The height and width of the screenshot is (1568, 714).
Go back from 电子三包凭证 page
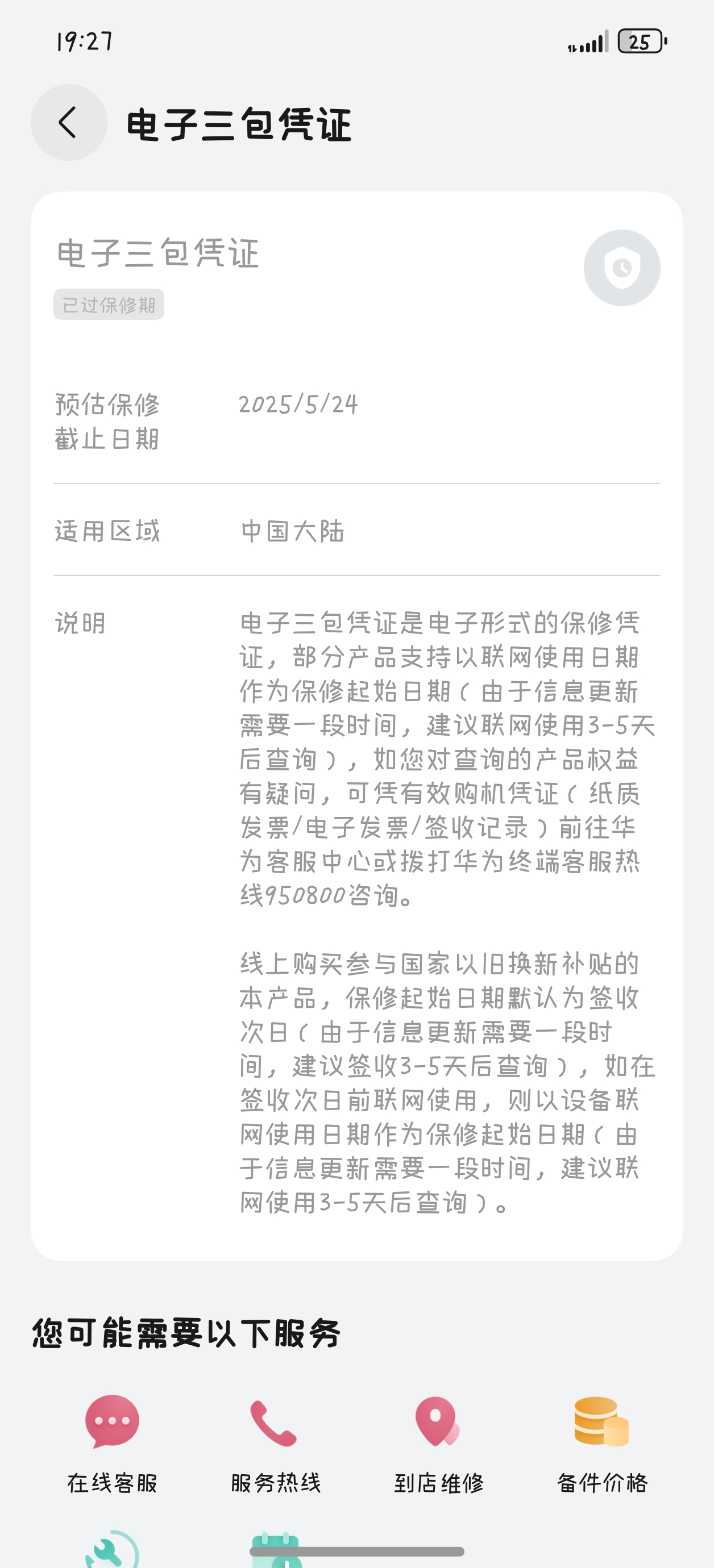point(69,122)
